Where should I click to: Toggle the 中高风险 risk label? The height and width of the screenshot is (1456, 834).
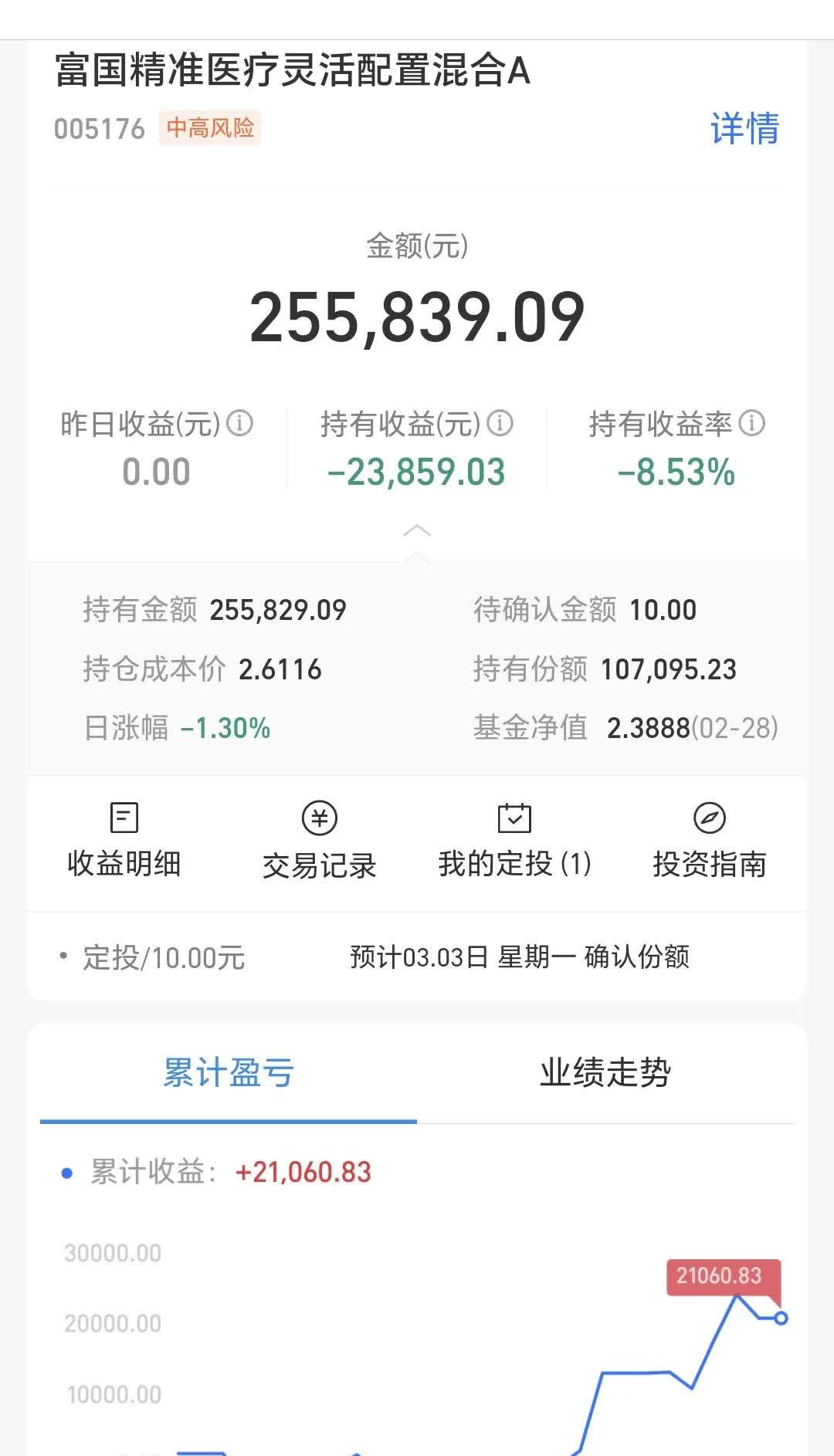point(210,129)
